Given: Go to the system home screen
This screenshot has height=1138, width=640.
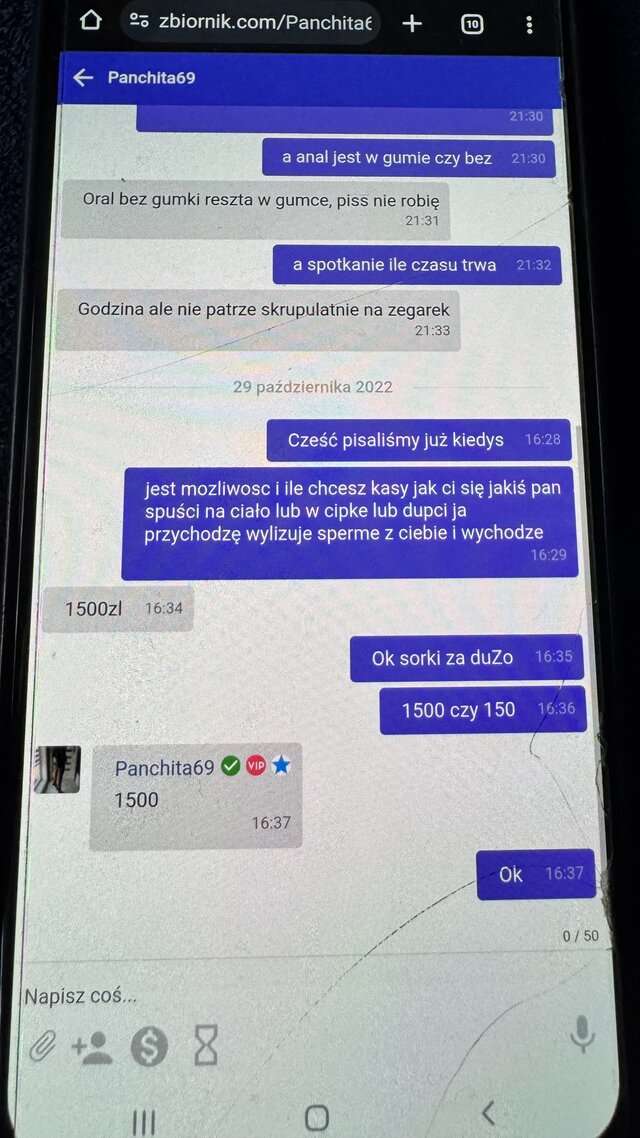Looking at the screenshot, I should click(316, 1117).
